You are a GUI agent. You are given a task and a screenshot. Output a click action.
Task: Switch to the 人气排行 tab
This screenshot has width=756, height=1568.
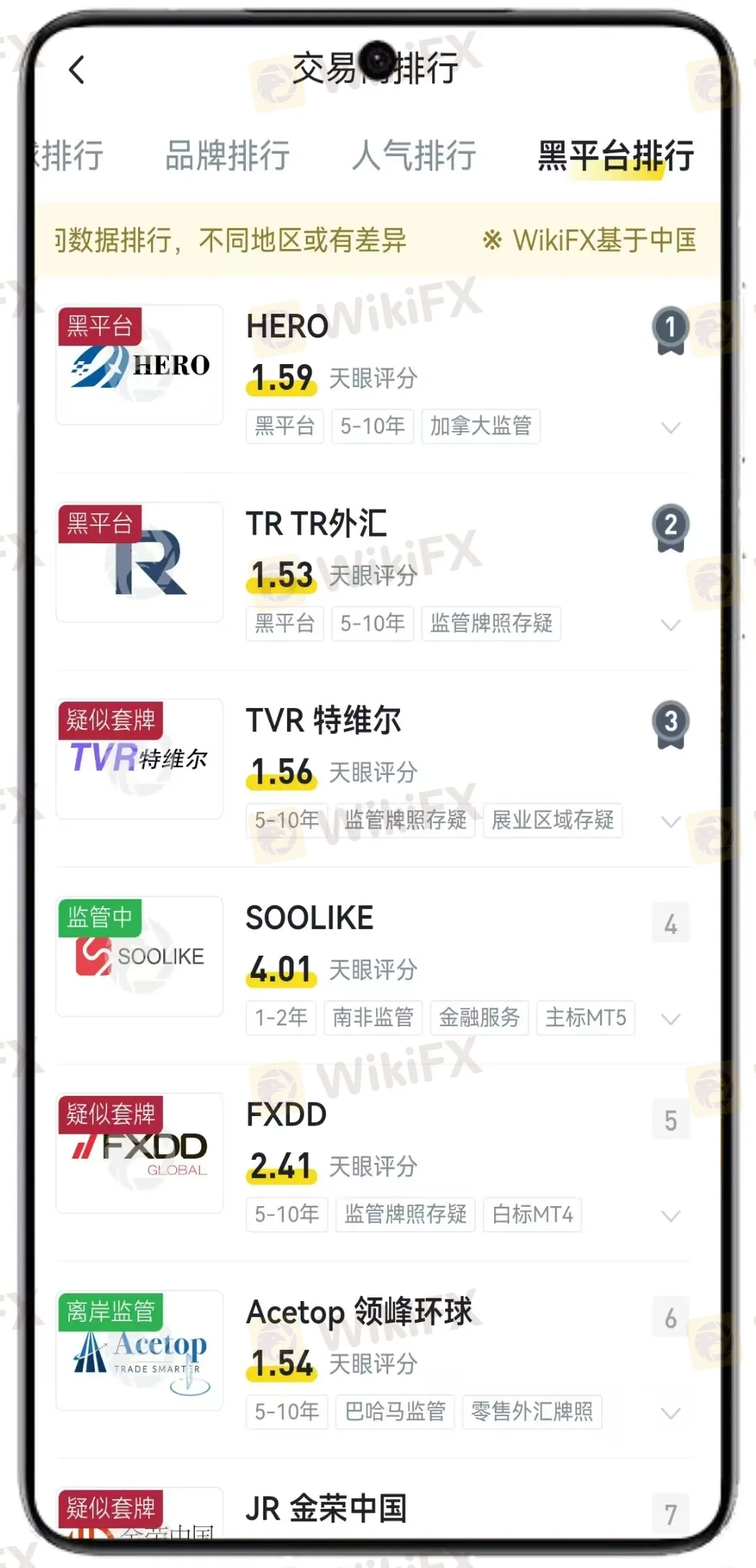click(x=414, y=155)
